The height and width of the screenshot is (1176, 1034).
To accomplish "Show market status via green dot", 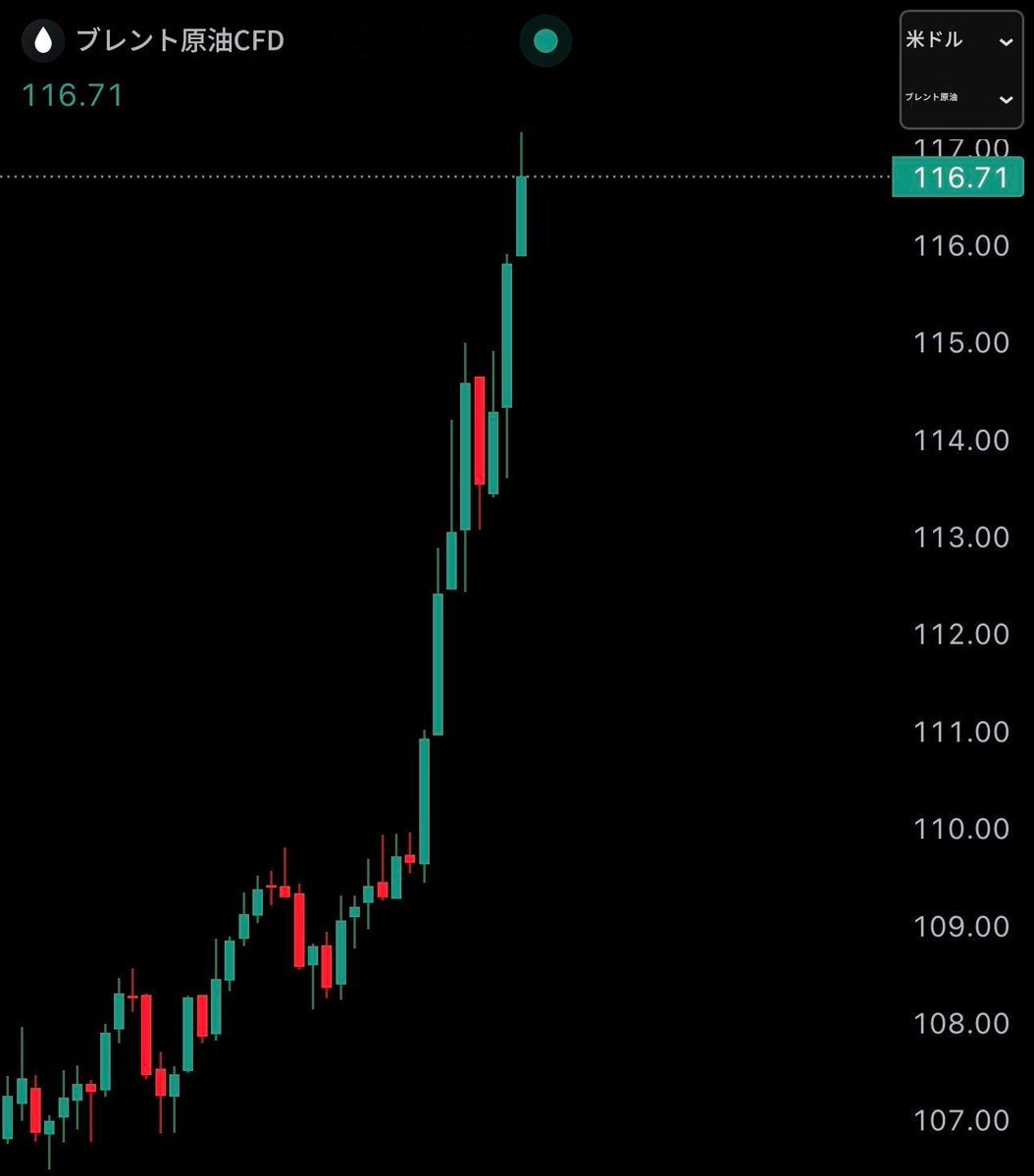I will (x=545, y=41).
